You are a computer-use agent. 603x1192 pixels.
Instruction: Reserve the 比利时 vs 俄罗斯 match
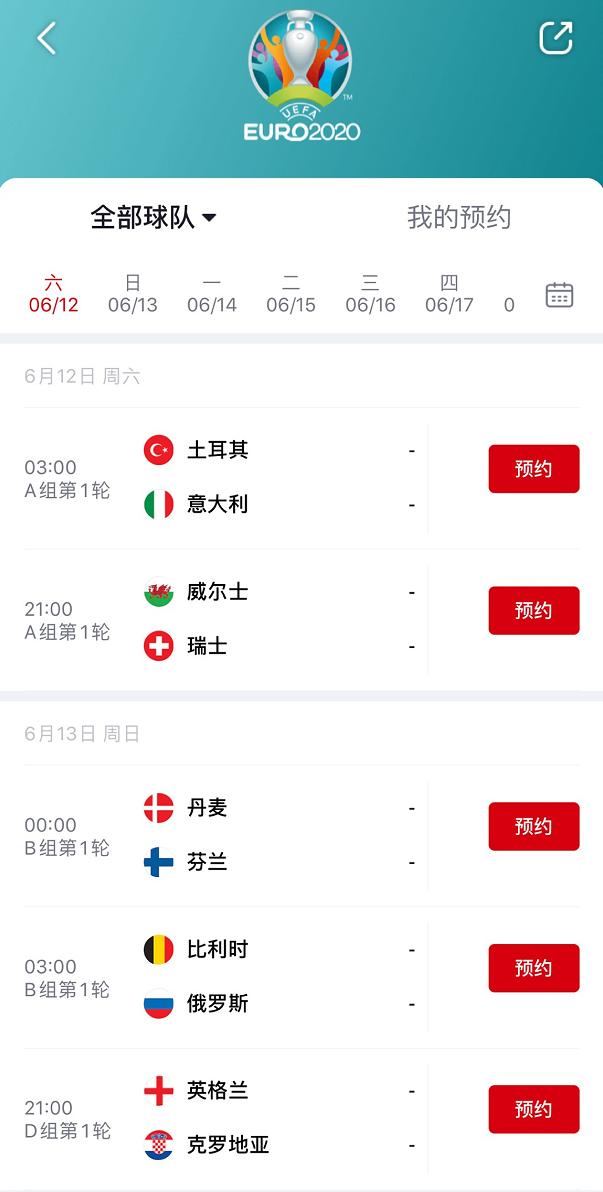533,968
